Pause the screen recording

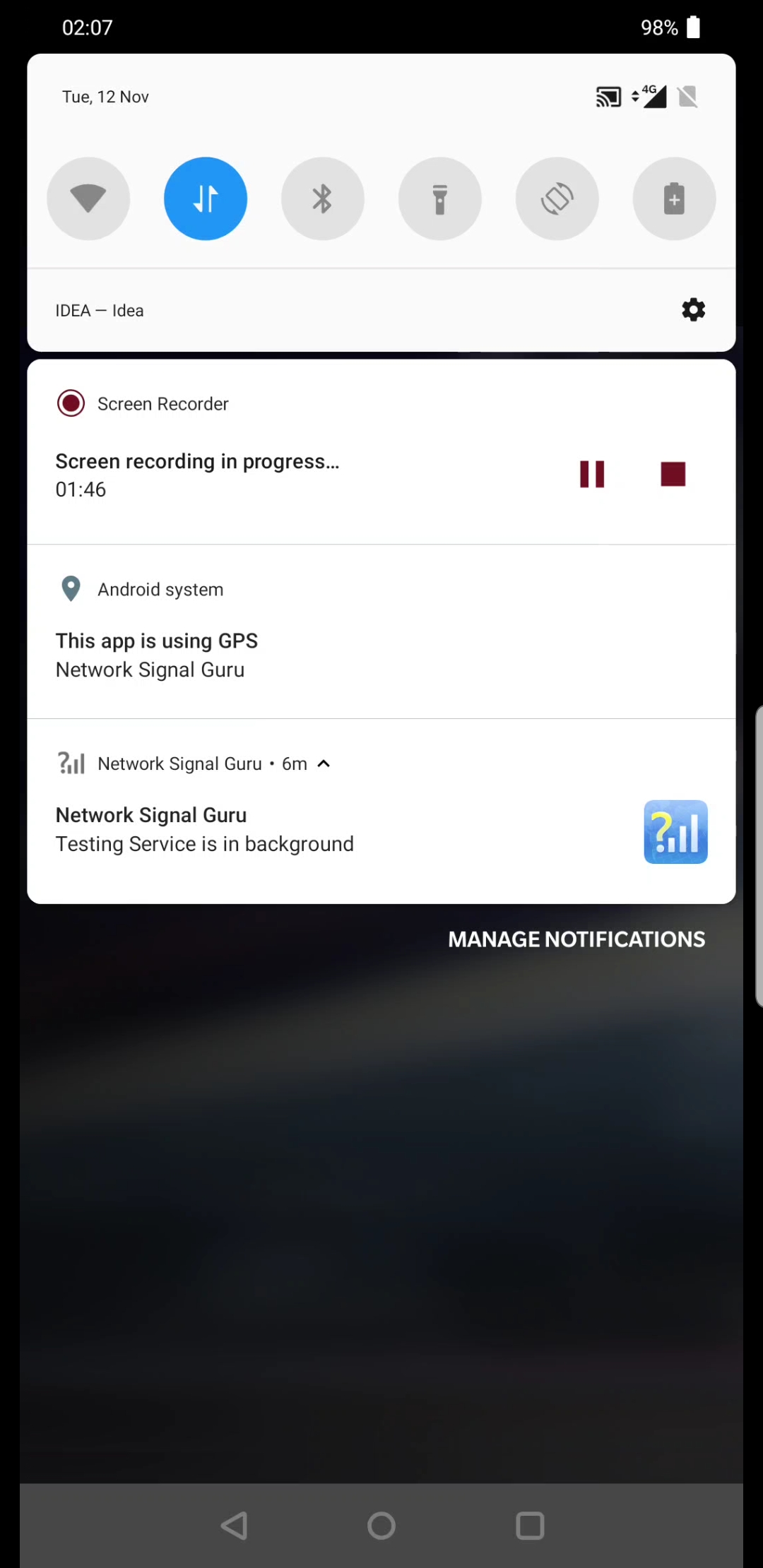(592, 474)
